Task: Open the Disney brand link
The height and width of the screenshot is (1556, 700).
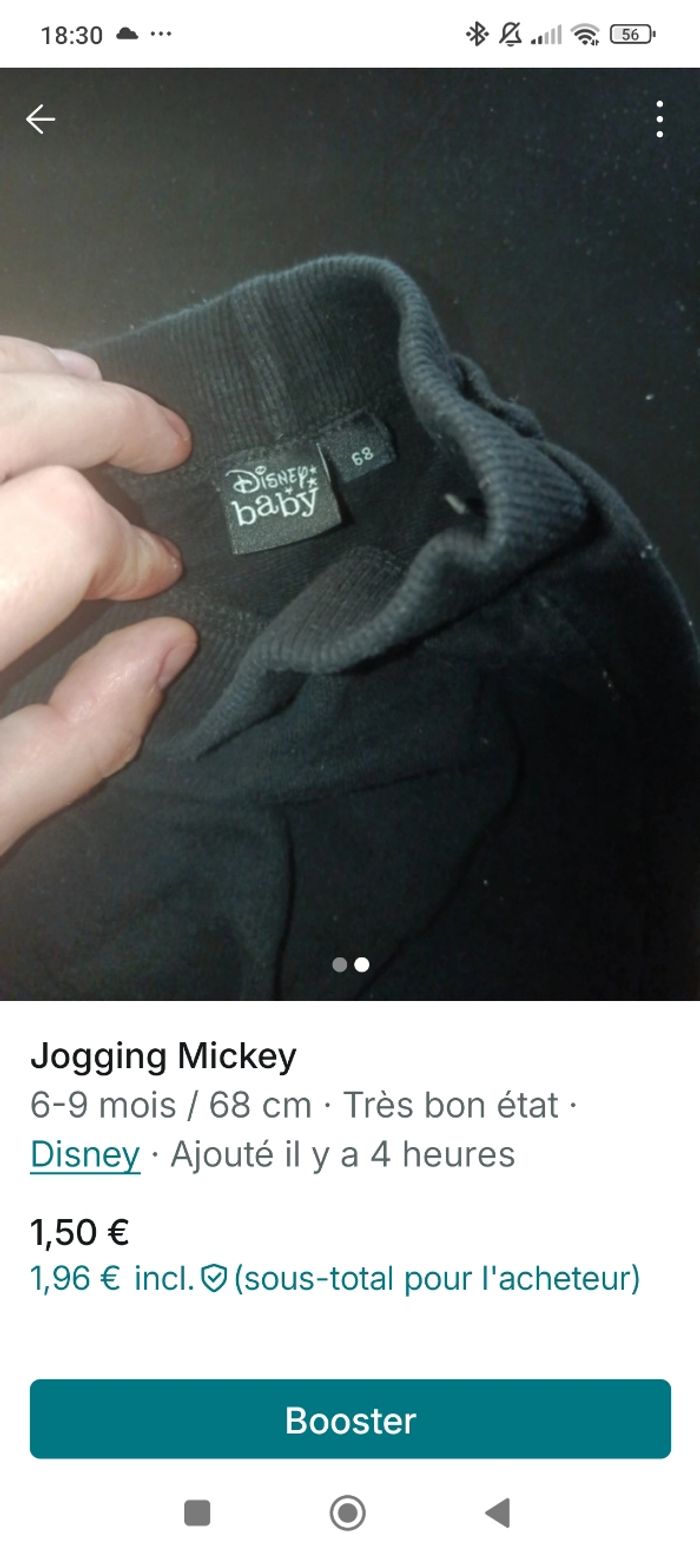Action: click(x=85, y=1154)
